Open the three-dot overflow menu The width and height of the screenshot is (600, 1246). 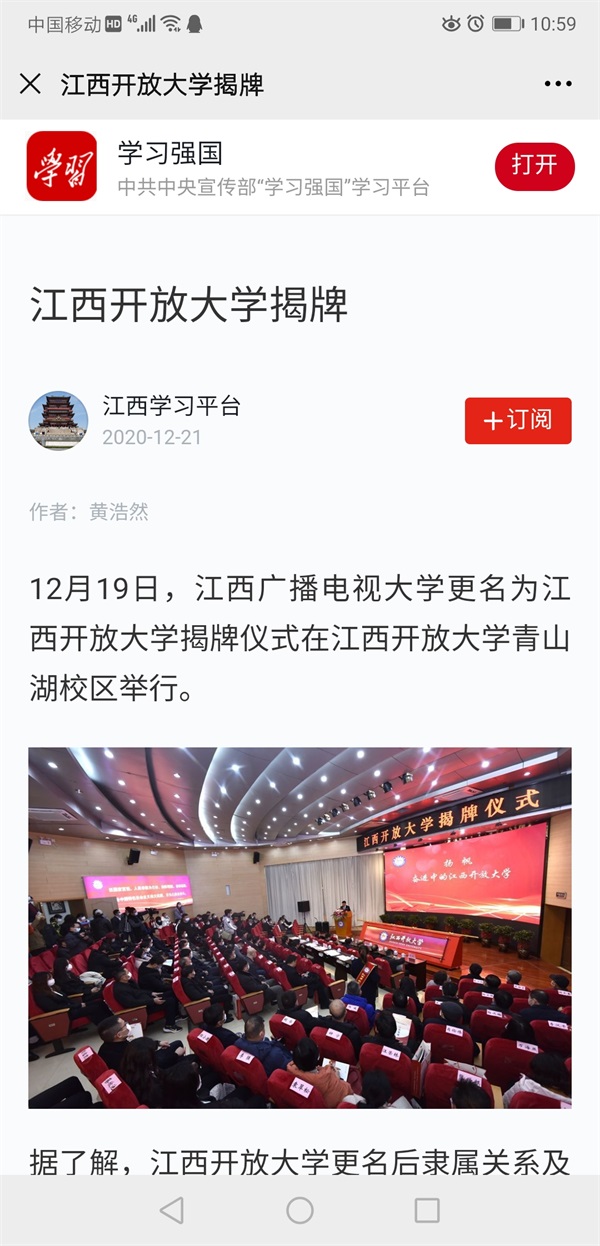tap(558, 84)
